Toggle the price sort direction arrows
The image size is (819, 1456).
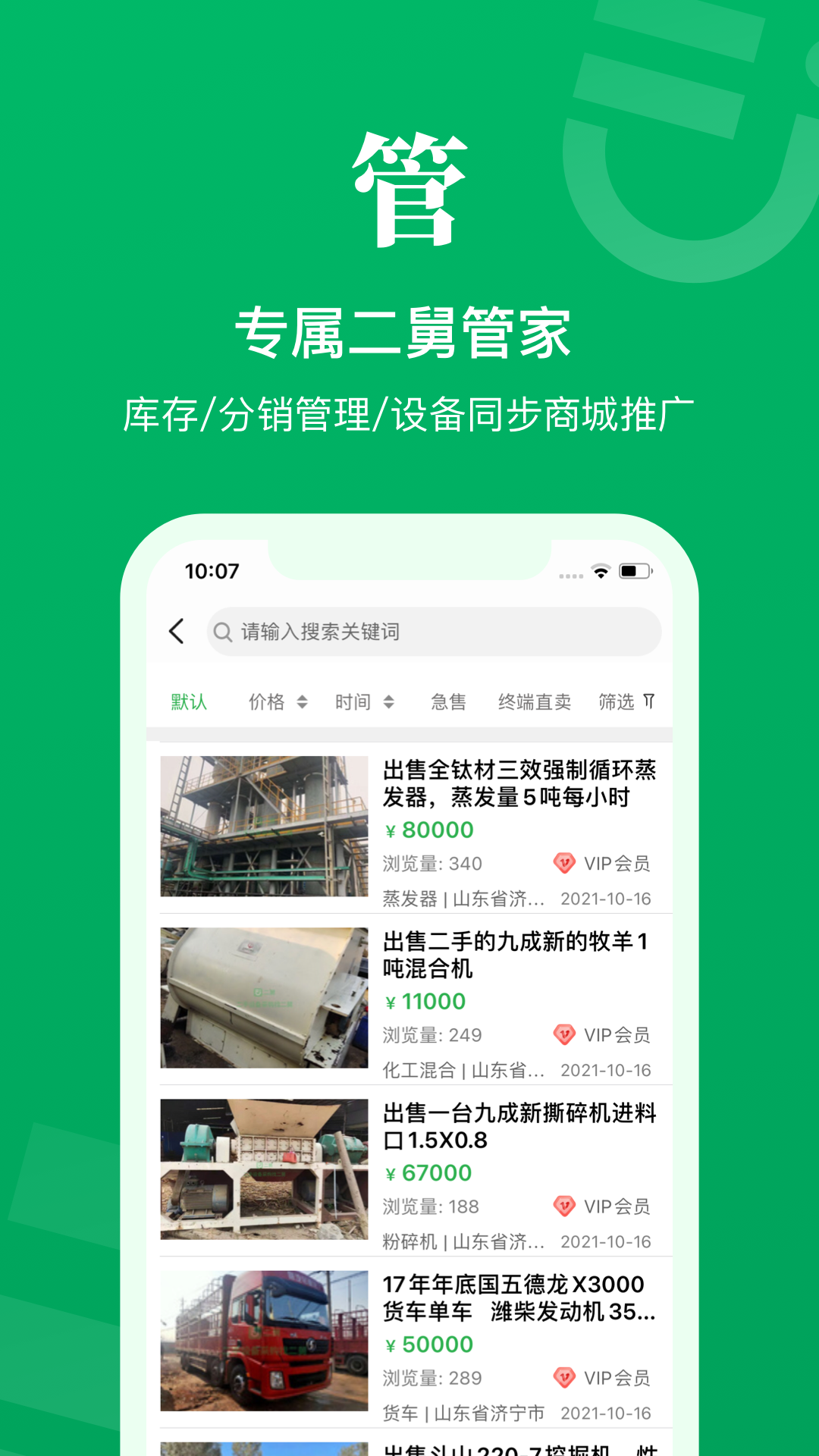[x=302, y=701]
